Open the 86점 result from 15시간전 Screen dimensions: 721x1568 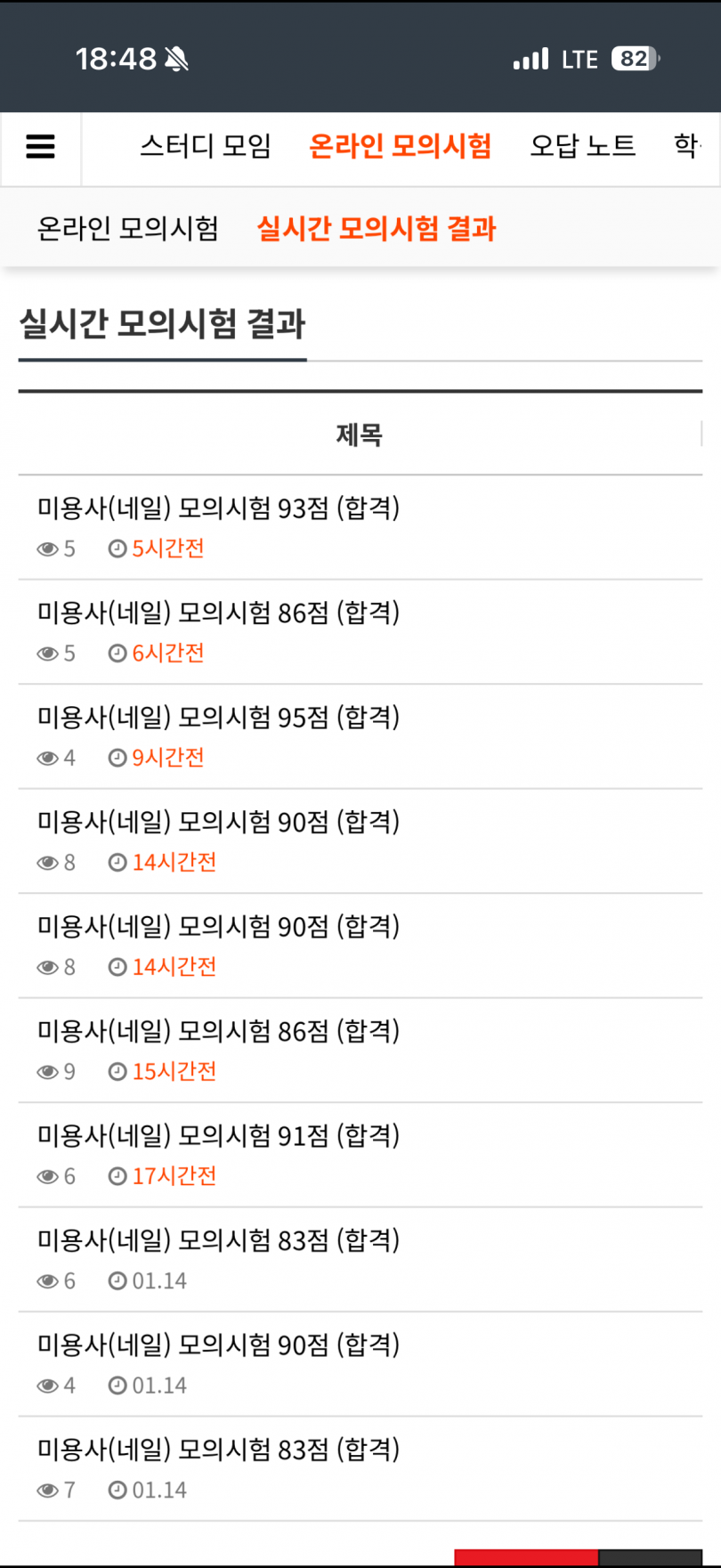218,1031
